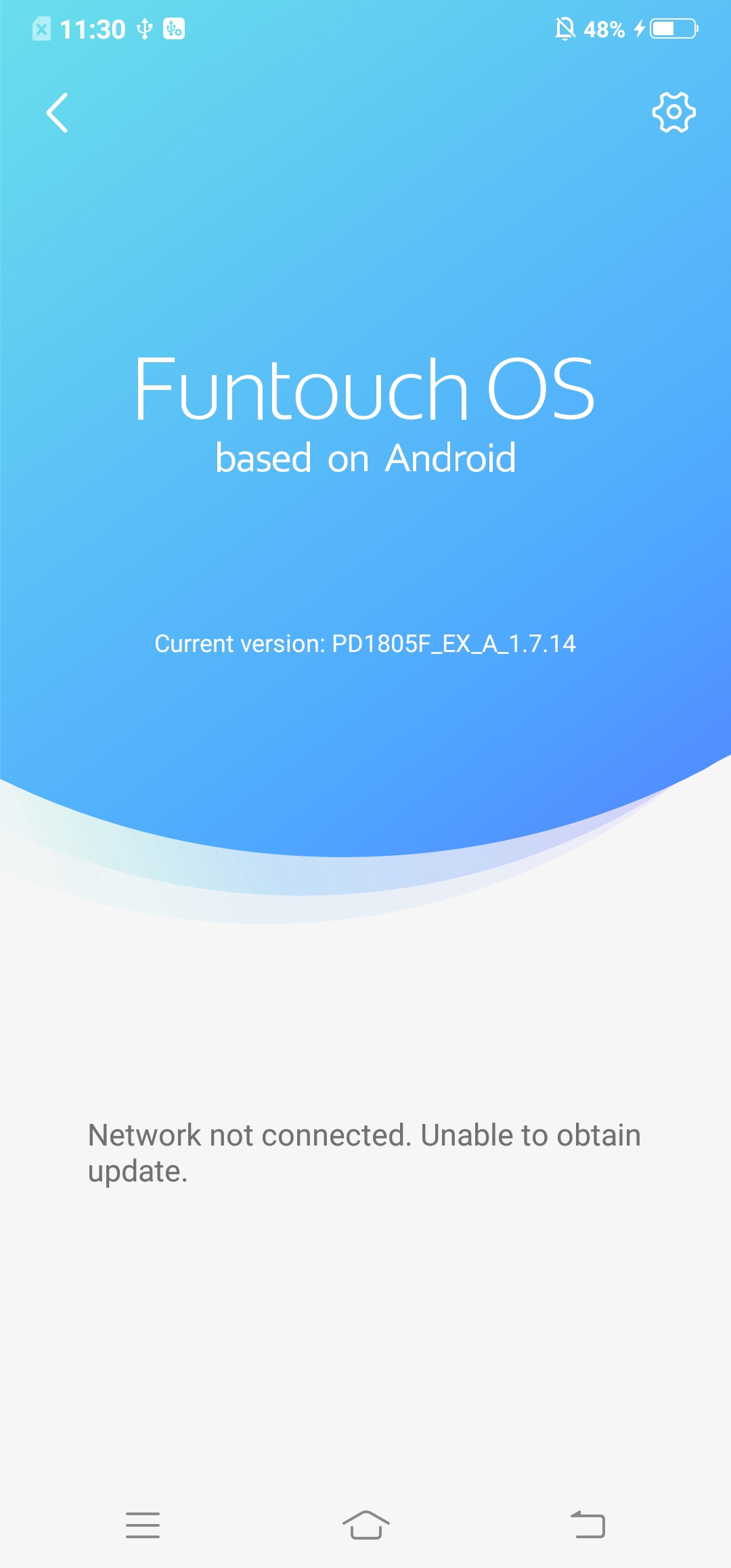Image resolution: width=731 pixels, height=1568 pixels.
Task: Open system update settings gear
Action: pyautogui.click(x=673, y=112)
